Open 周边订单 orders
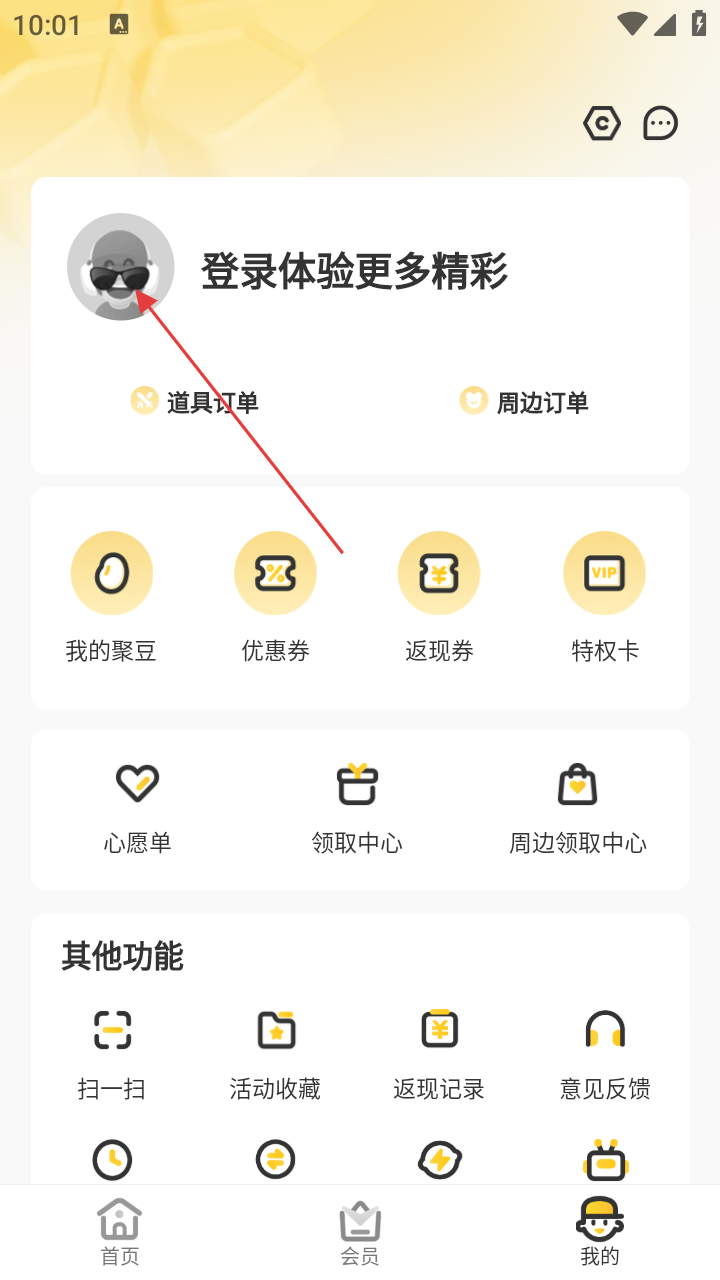The height and width of the screenshot is (1280, 720). click(x=524, y=402)
